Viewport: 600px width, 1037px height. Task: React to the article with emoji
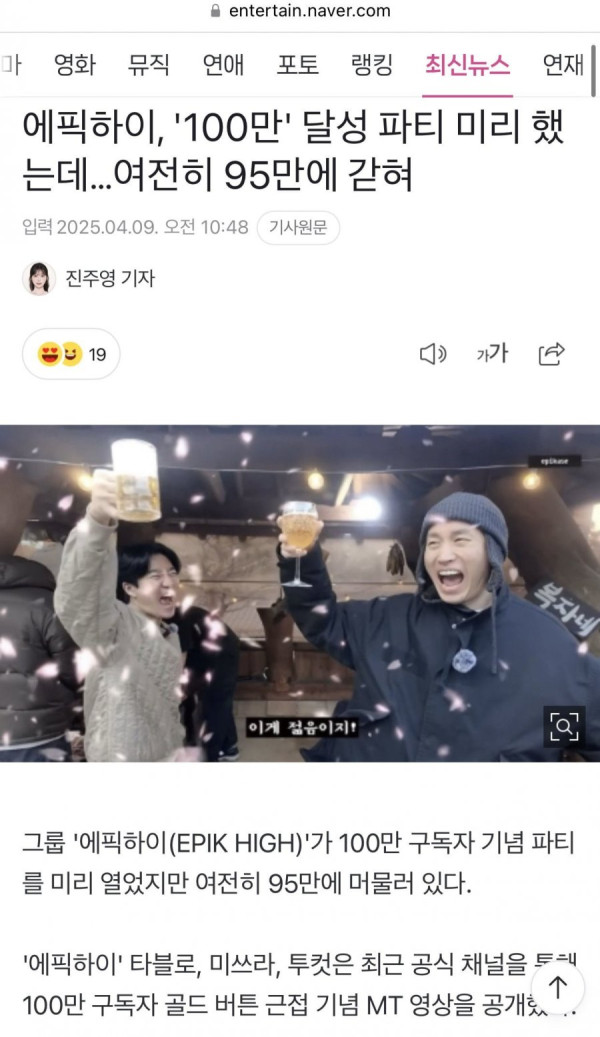71,354
